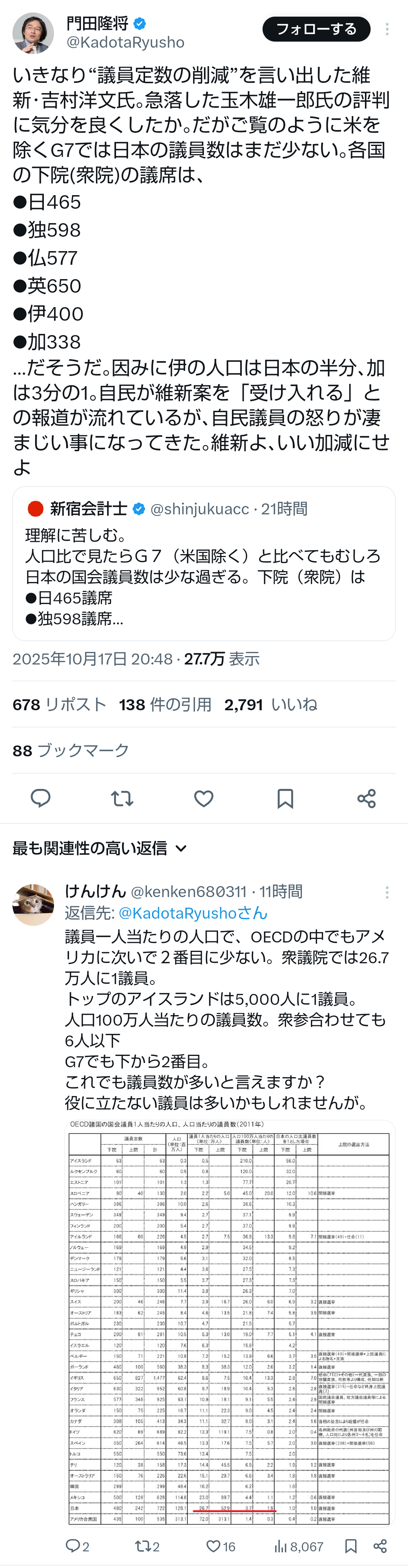Open 門田隆将's profile picture
This screenshot has height=1568, width=408.
[33, 34]
